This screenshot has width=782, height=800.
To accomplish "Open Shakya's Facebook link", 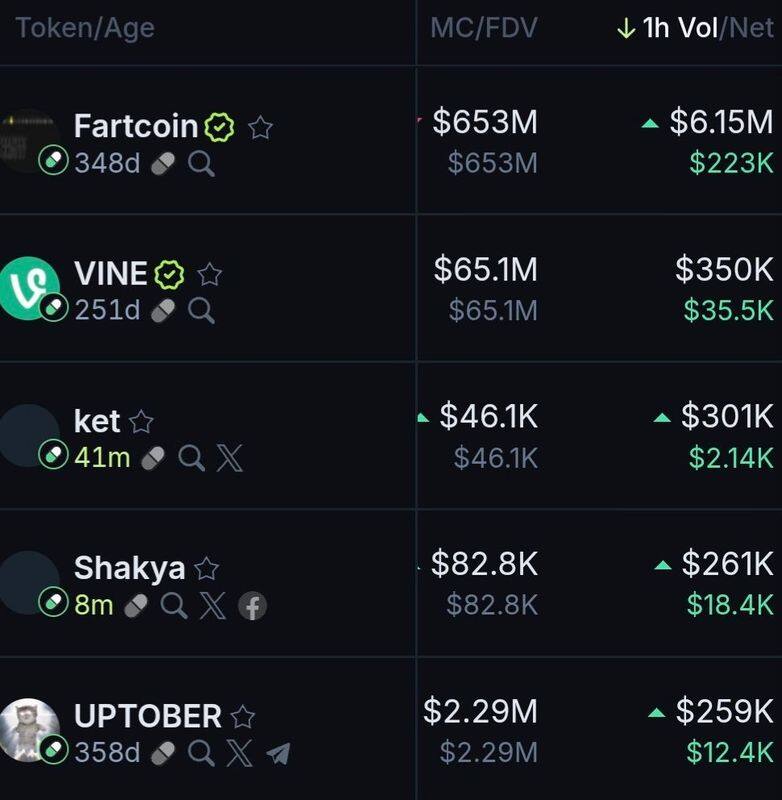I will (252, 605).
